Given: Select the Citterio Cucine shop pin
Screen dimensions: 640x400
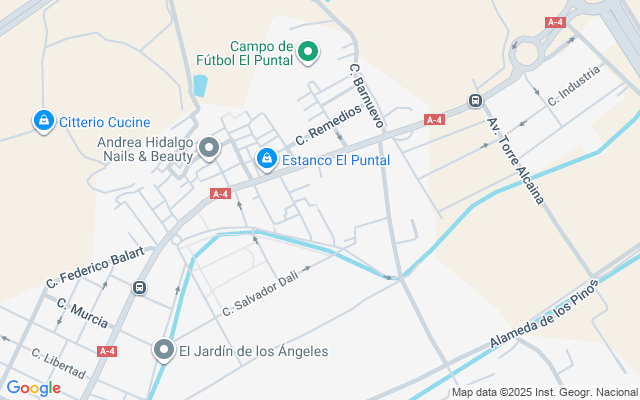Looking at the screenshot, I should point(44,122).
